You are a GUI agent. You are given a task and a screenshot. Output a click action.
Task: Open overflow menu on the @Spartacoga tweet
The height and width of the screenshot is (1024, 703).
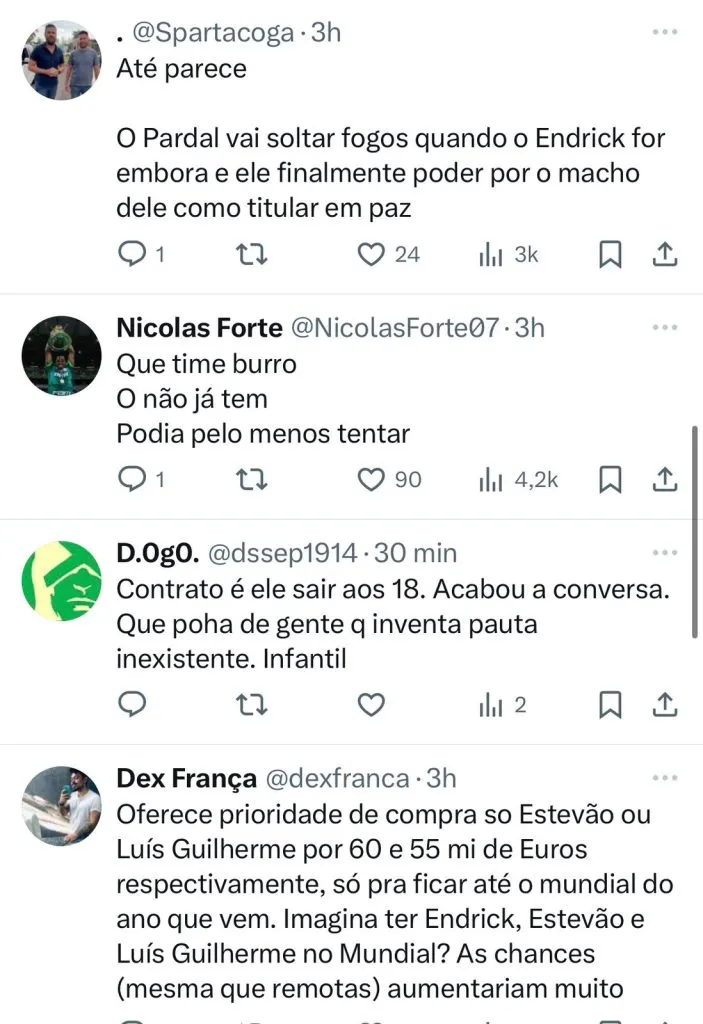[664, 32]
